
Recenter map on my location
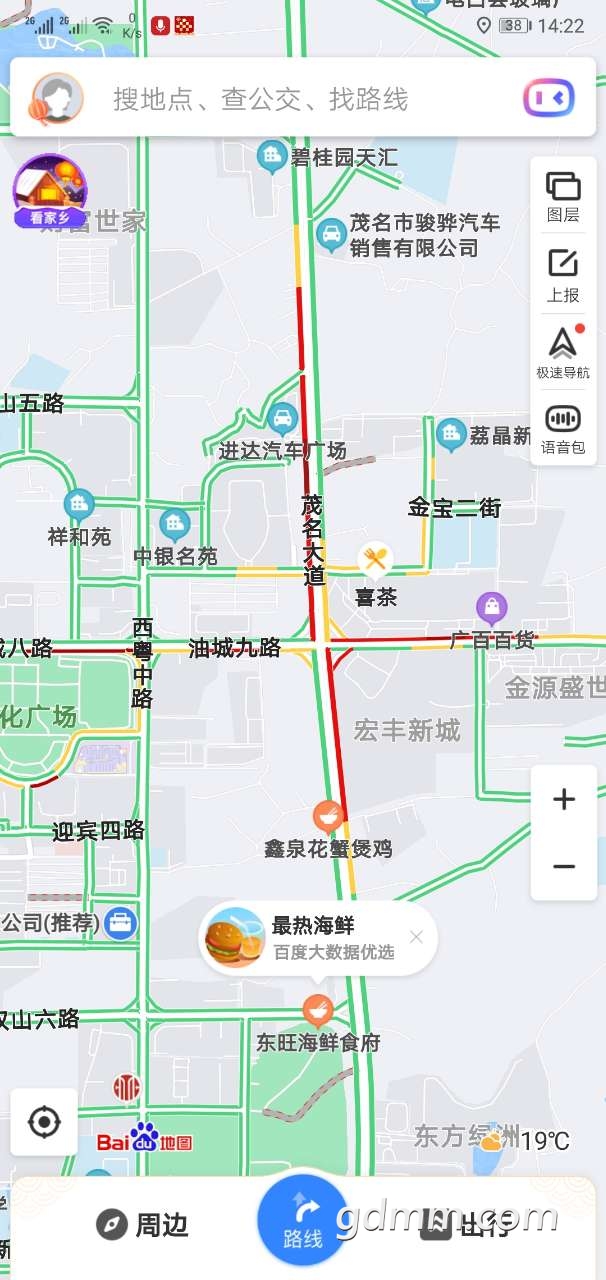(x=44, y=1122)
